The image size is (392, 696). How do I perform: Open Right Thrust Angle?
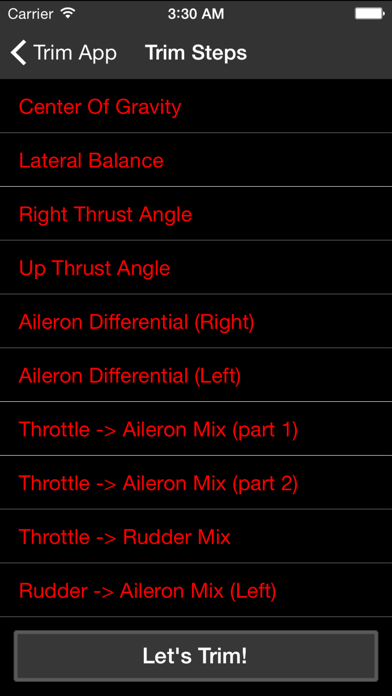pyautogui.click(x=196, y=214)
